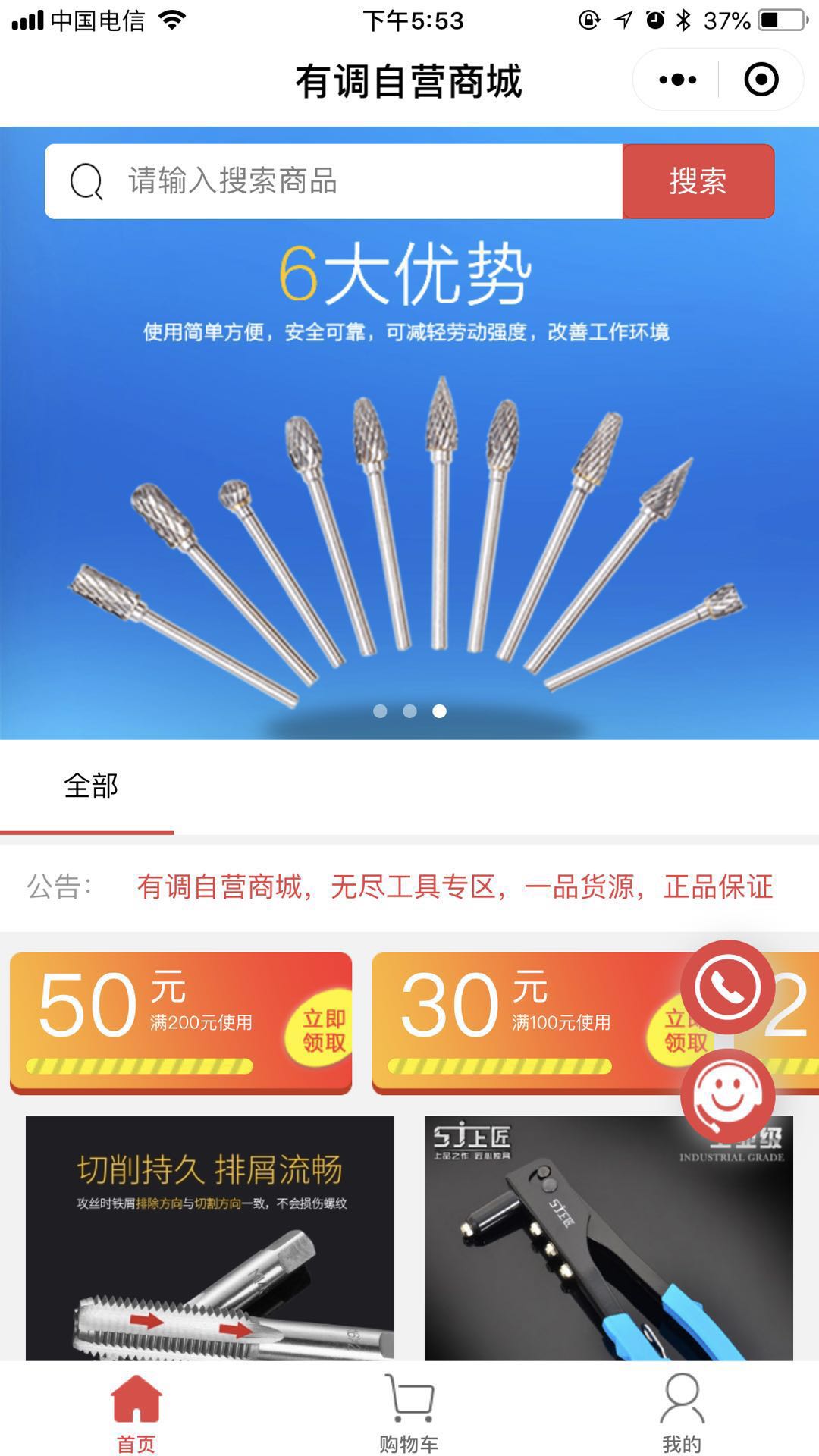Close the mini program via circle icon
Screen dimensions: 819x1456
pos(761,80)
